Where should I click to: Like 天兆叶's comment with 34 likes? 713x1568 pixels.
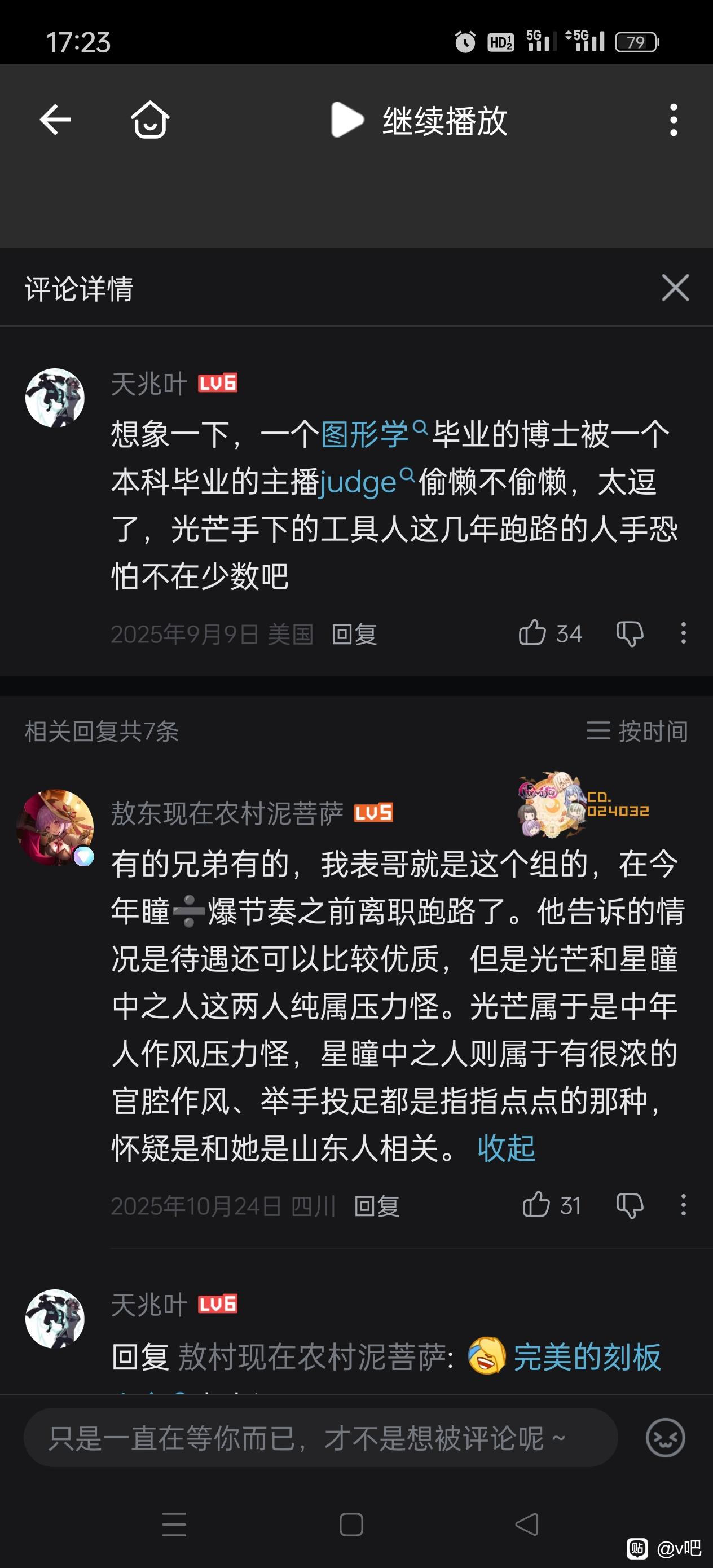point(532,633)
